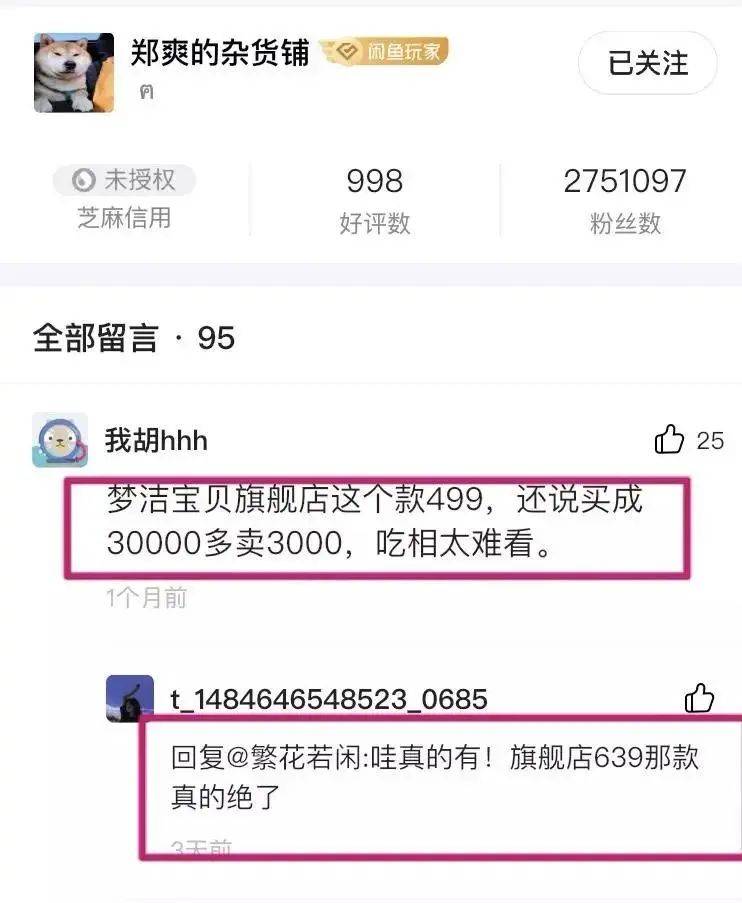The image size is (742, 903).
Task: Open 我胡hhh's user avatar
Action: tap(60, 440)
